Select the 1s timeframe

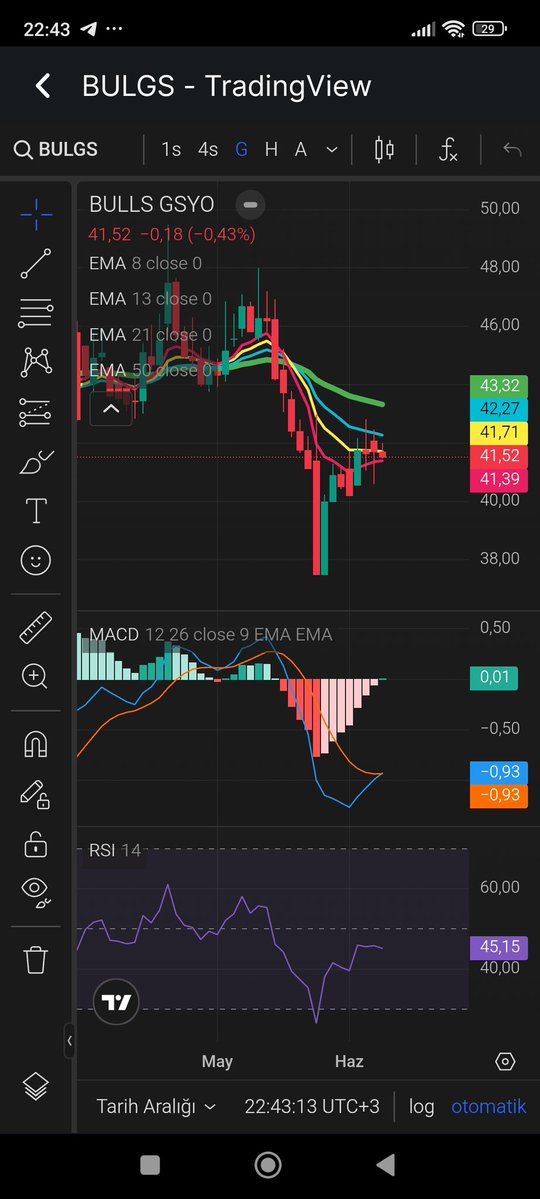(171, 149)
